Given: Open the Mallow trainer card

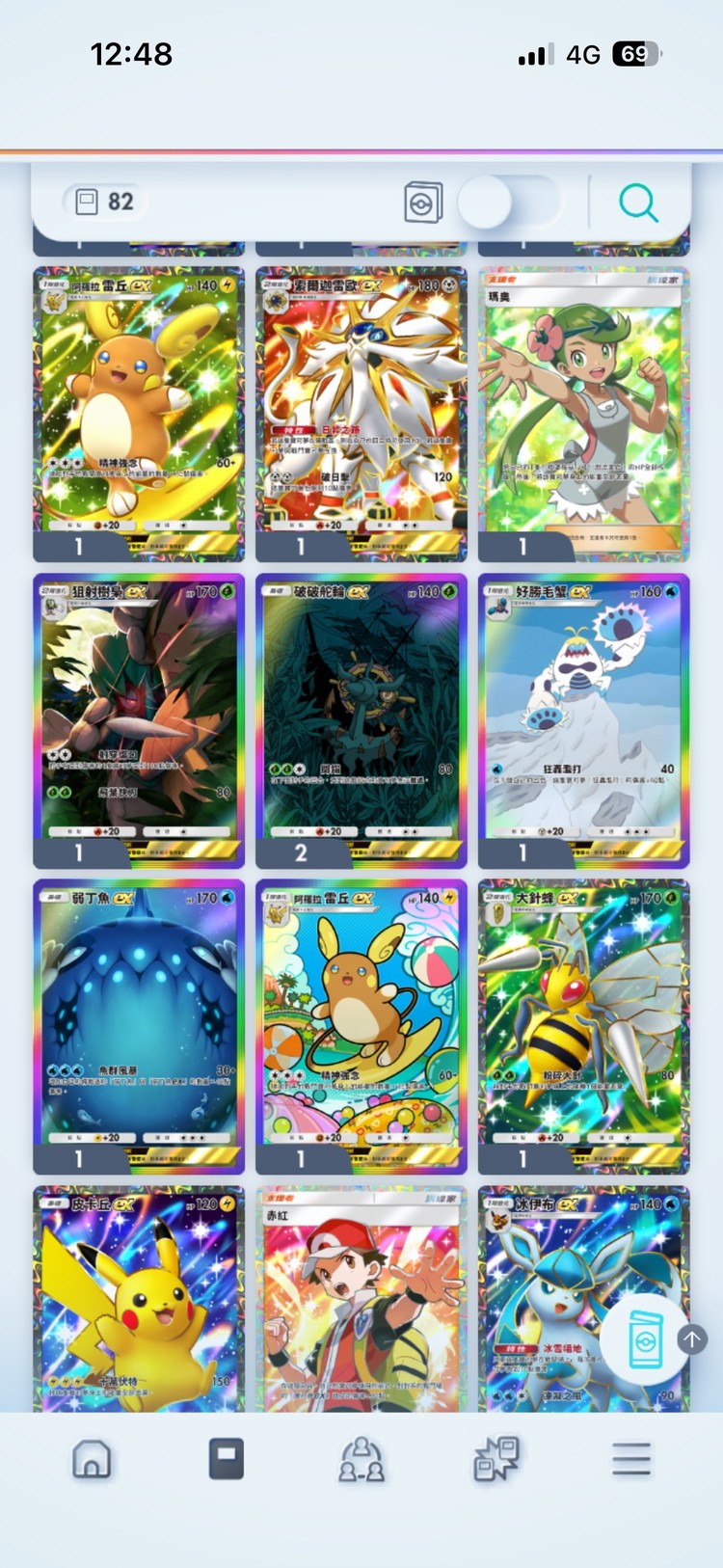Looking at the screenshot, I should [583, 405].
